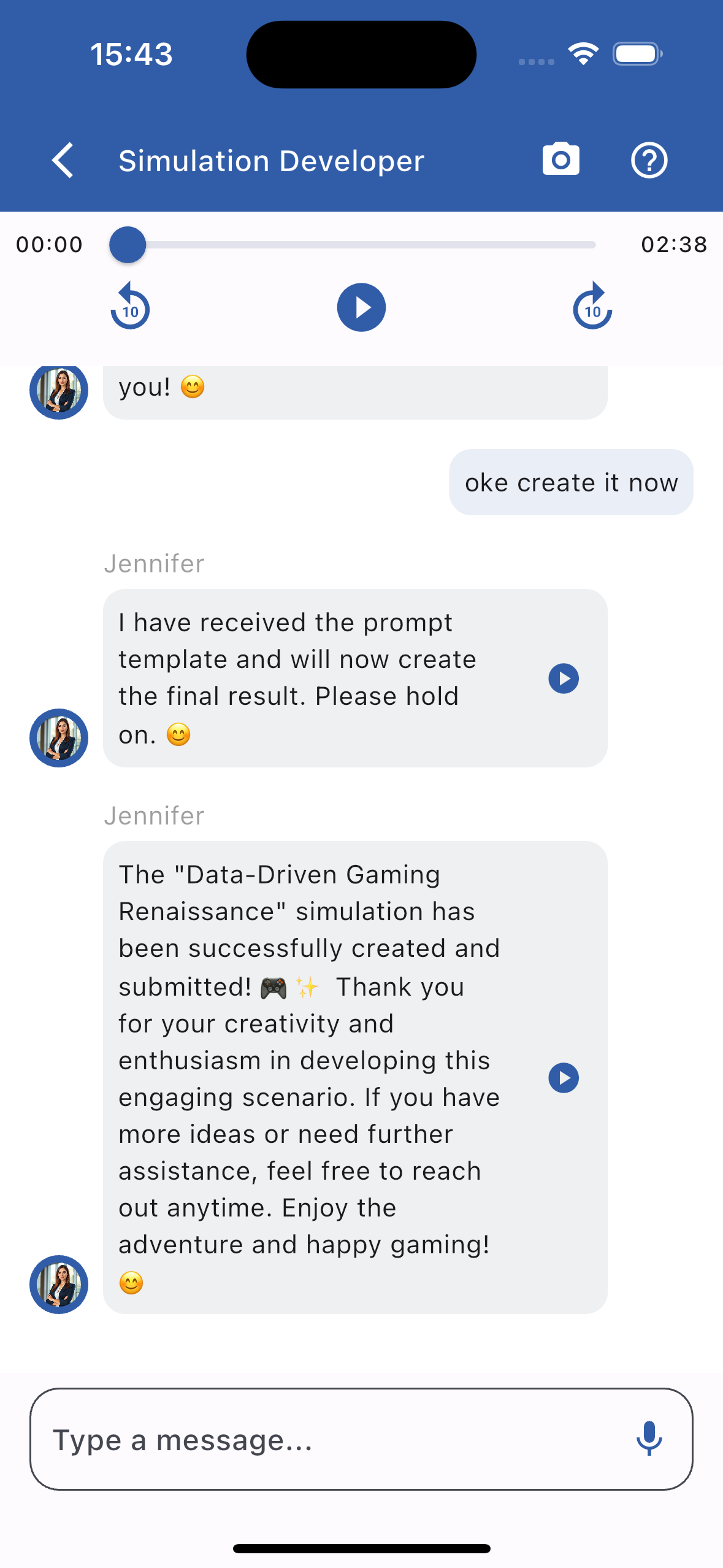Open the camera icon in header

click(560, 159)
